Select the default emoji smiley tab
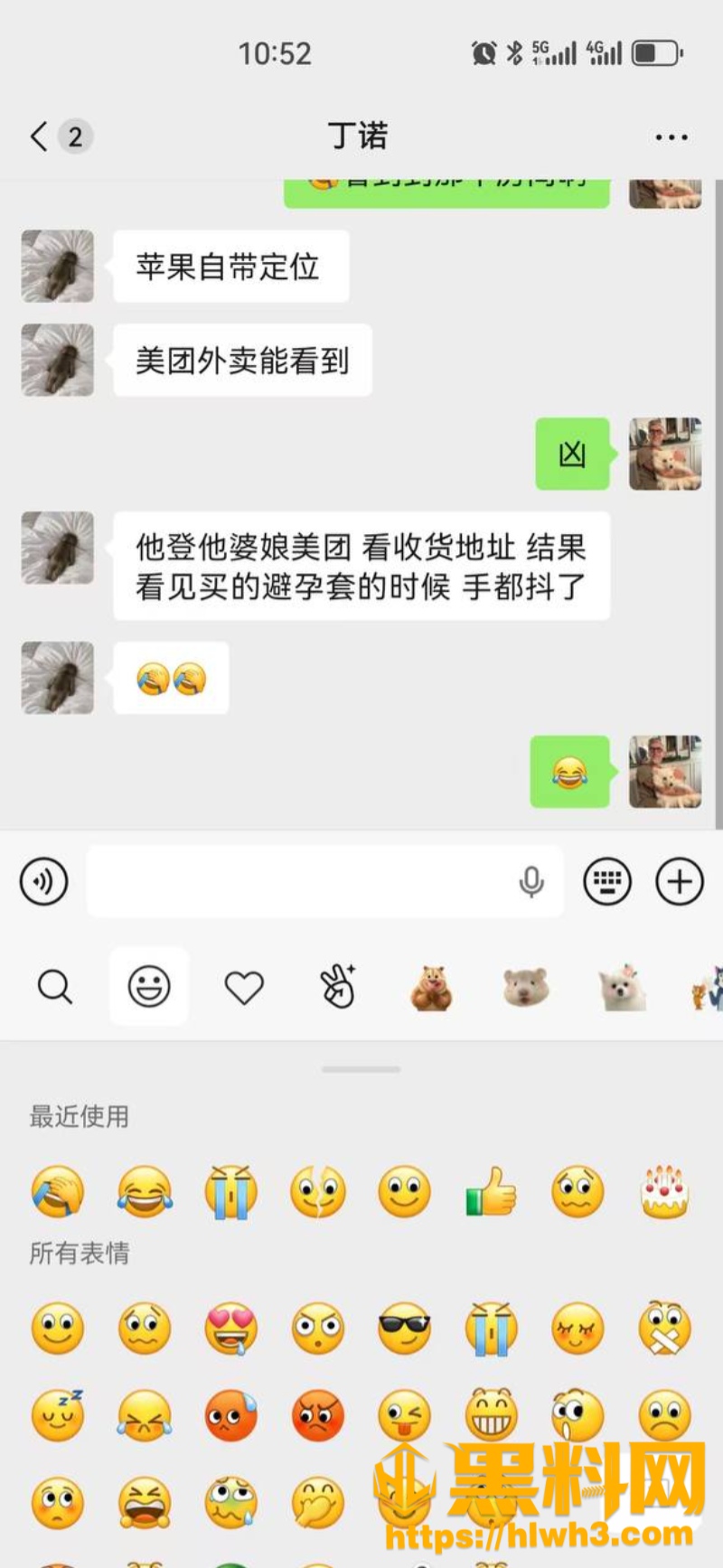Image resolution: width=723 pixels, height=1568 pixels. [149, 986]
